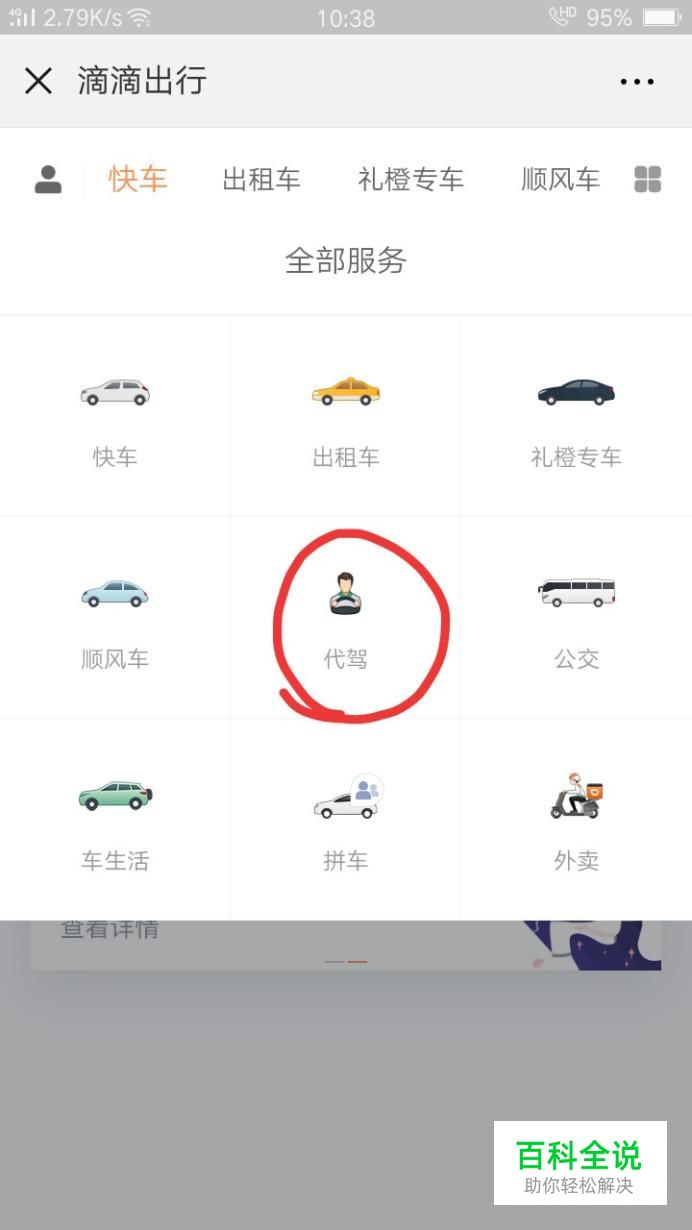Switch to the 顺风车 top tab

[x=561, y=180]
